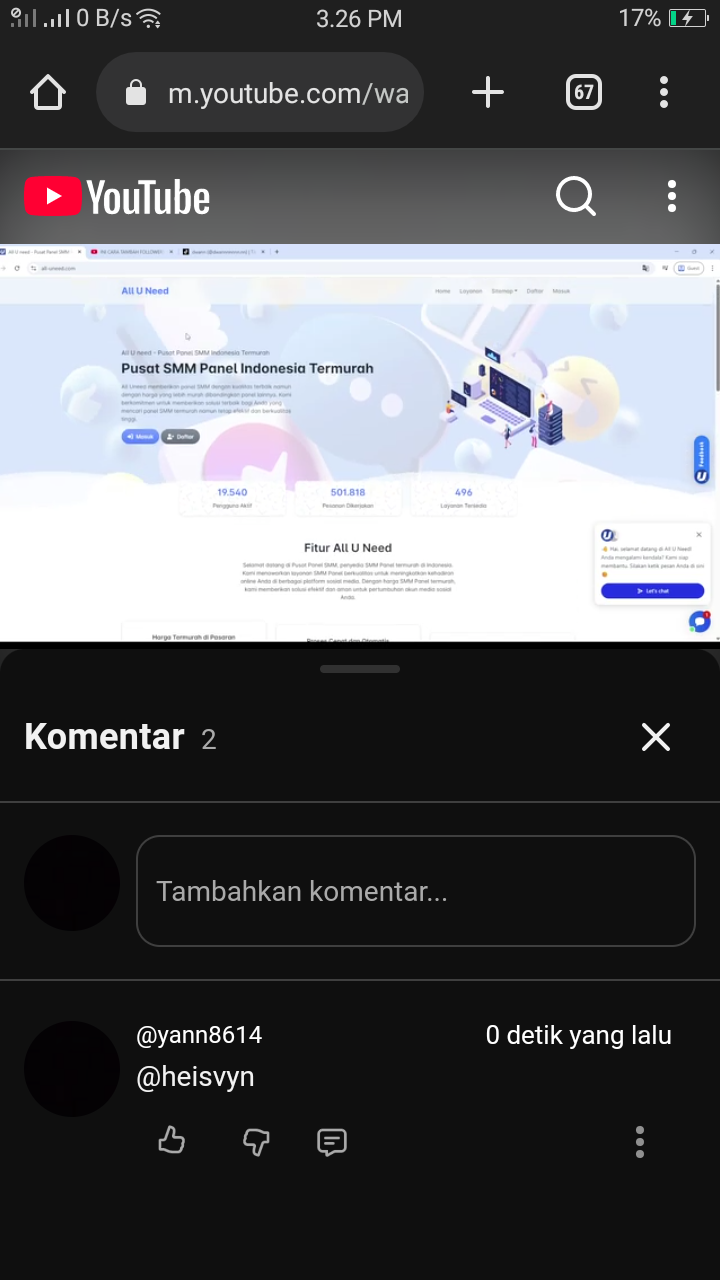Viewport: 720px width, 1280px height.
Task: Close the Komentar panel
Action: [x=656, y=737]
